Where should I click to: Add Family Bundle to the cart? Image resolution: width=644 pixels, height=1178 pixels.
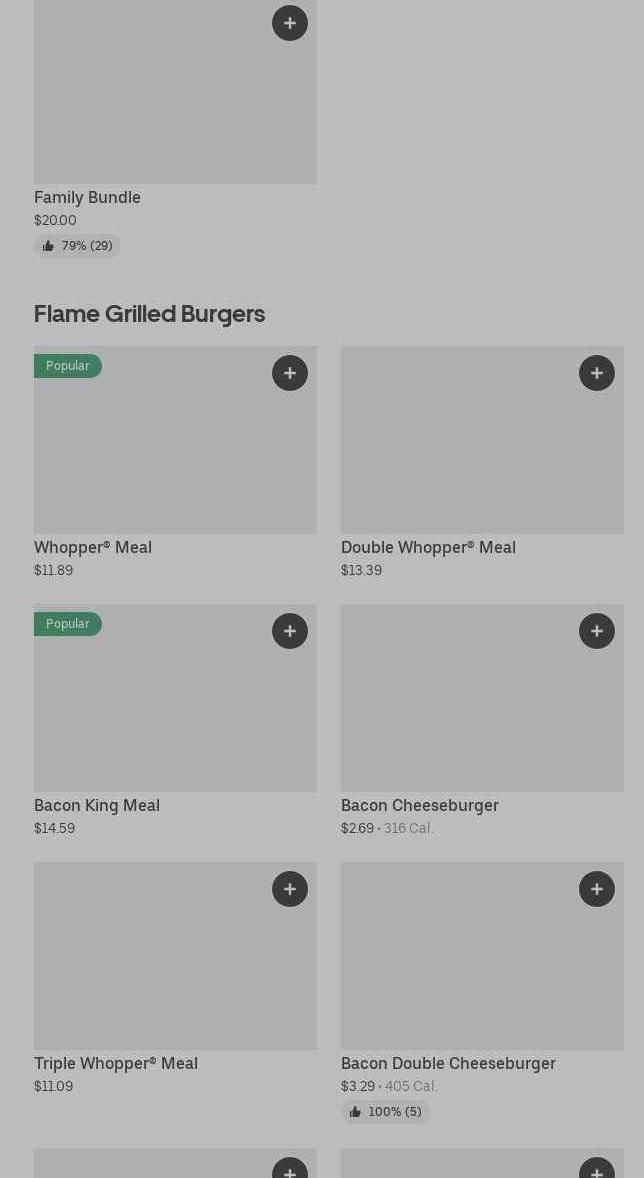click(x=290, y=23)
